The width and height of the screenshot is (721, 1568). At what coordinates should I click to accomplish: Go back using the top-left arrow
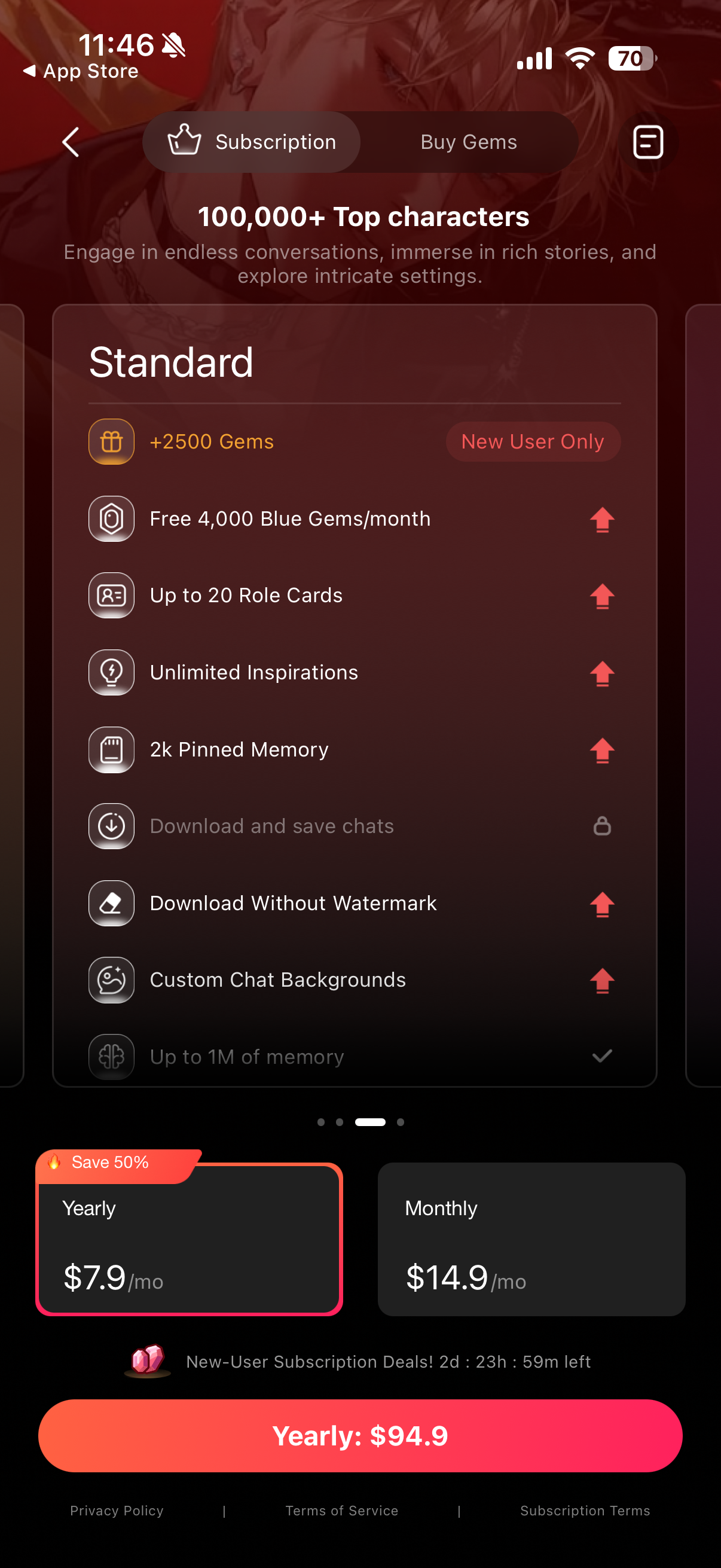[71, 142]
